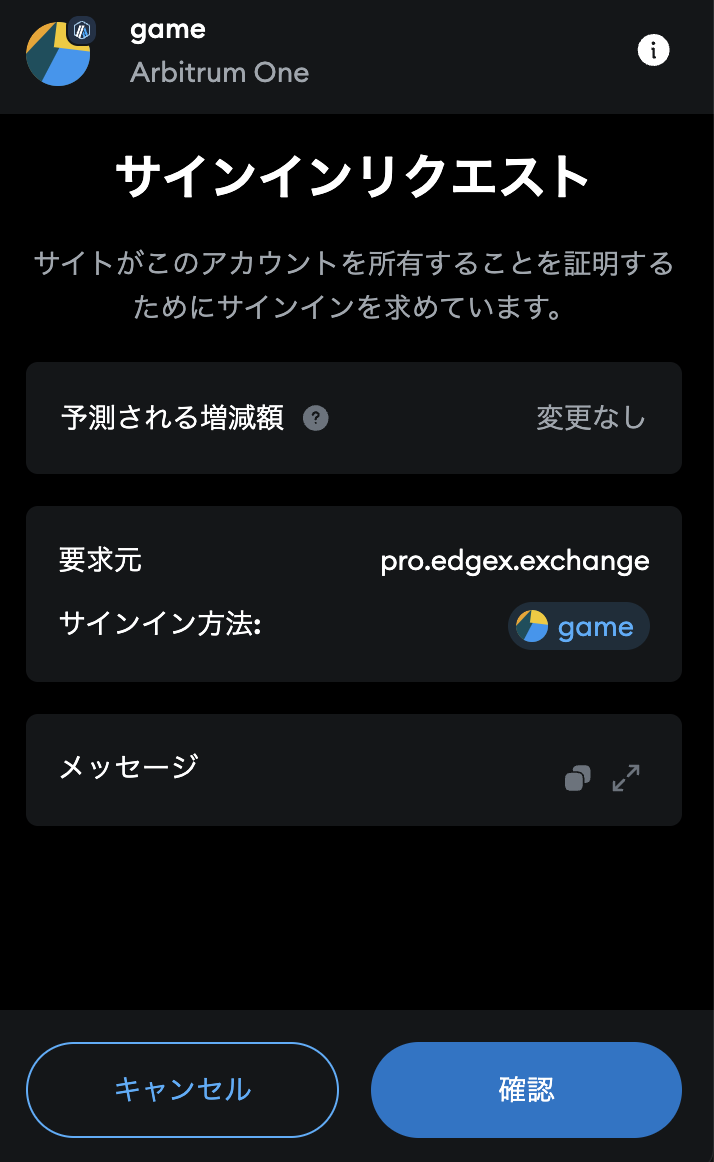Tap the game account chip

pyautogui.click(x=578, y=626)
